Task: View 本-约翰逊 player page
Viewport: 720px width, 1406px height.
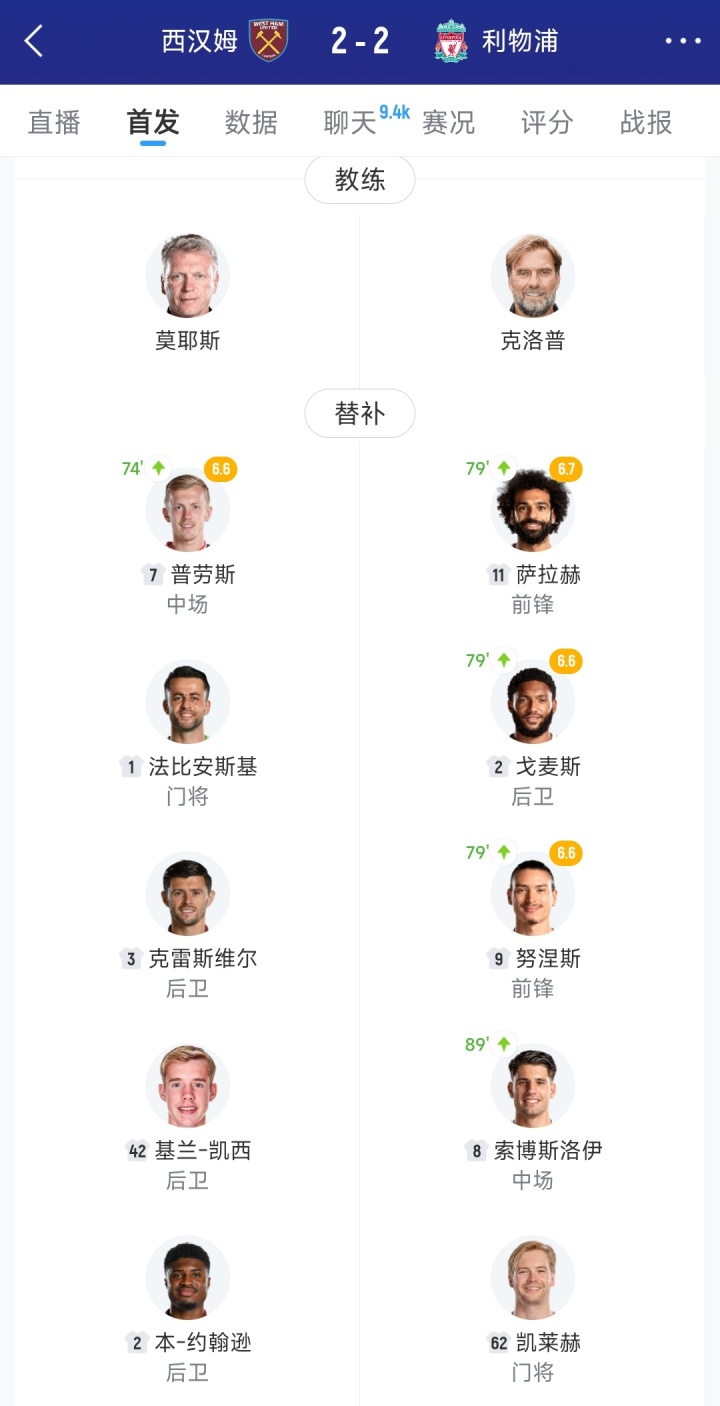Action: click(x=188, y=1278)
